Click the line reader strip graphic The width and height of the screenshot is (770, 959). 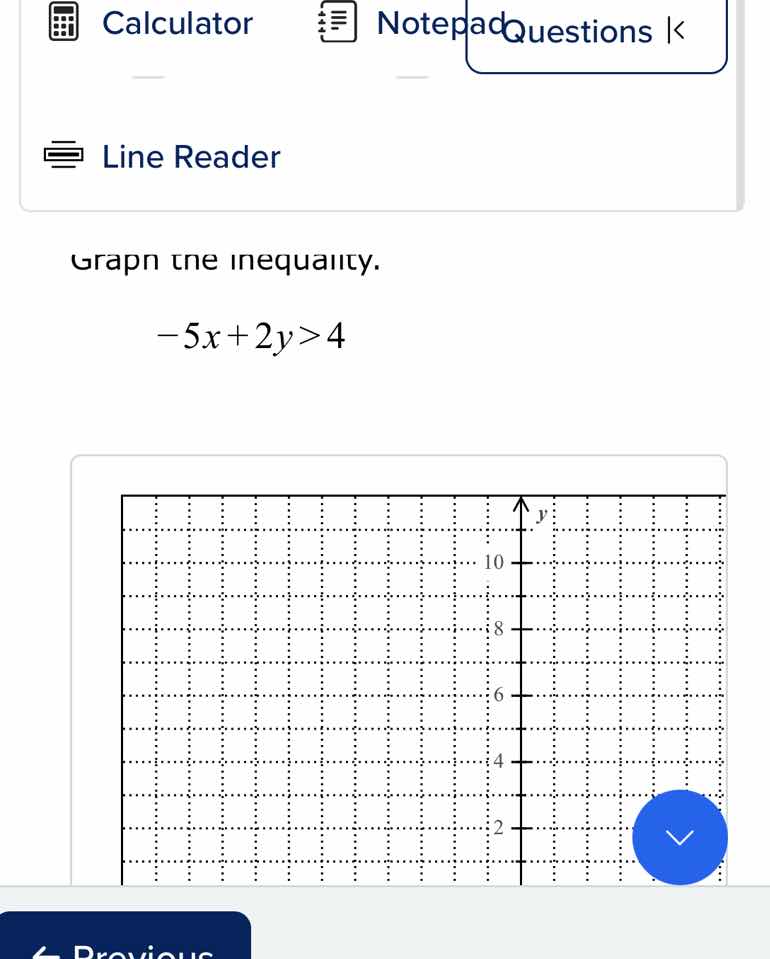point(64,156)
